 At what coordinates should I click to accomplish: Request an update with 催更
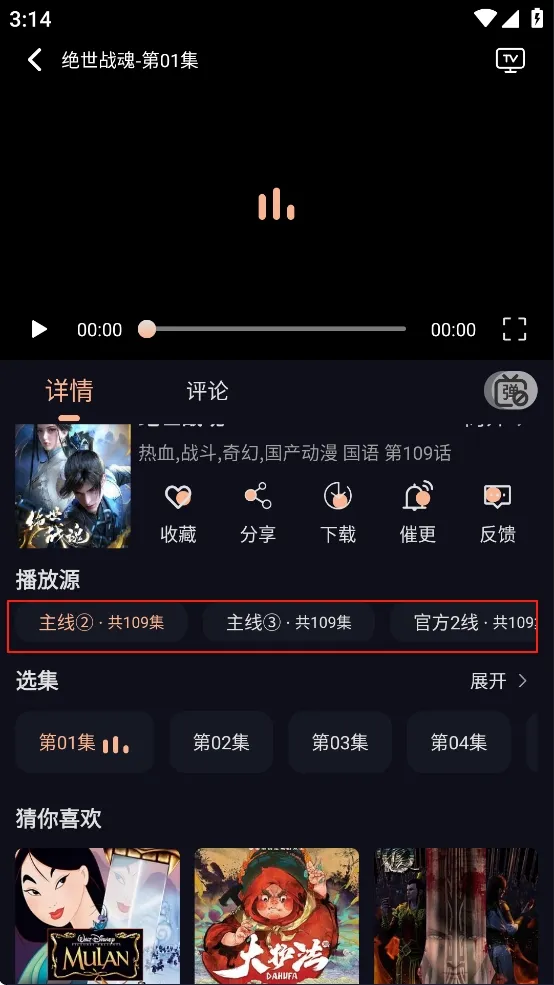[418, 513]
